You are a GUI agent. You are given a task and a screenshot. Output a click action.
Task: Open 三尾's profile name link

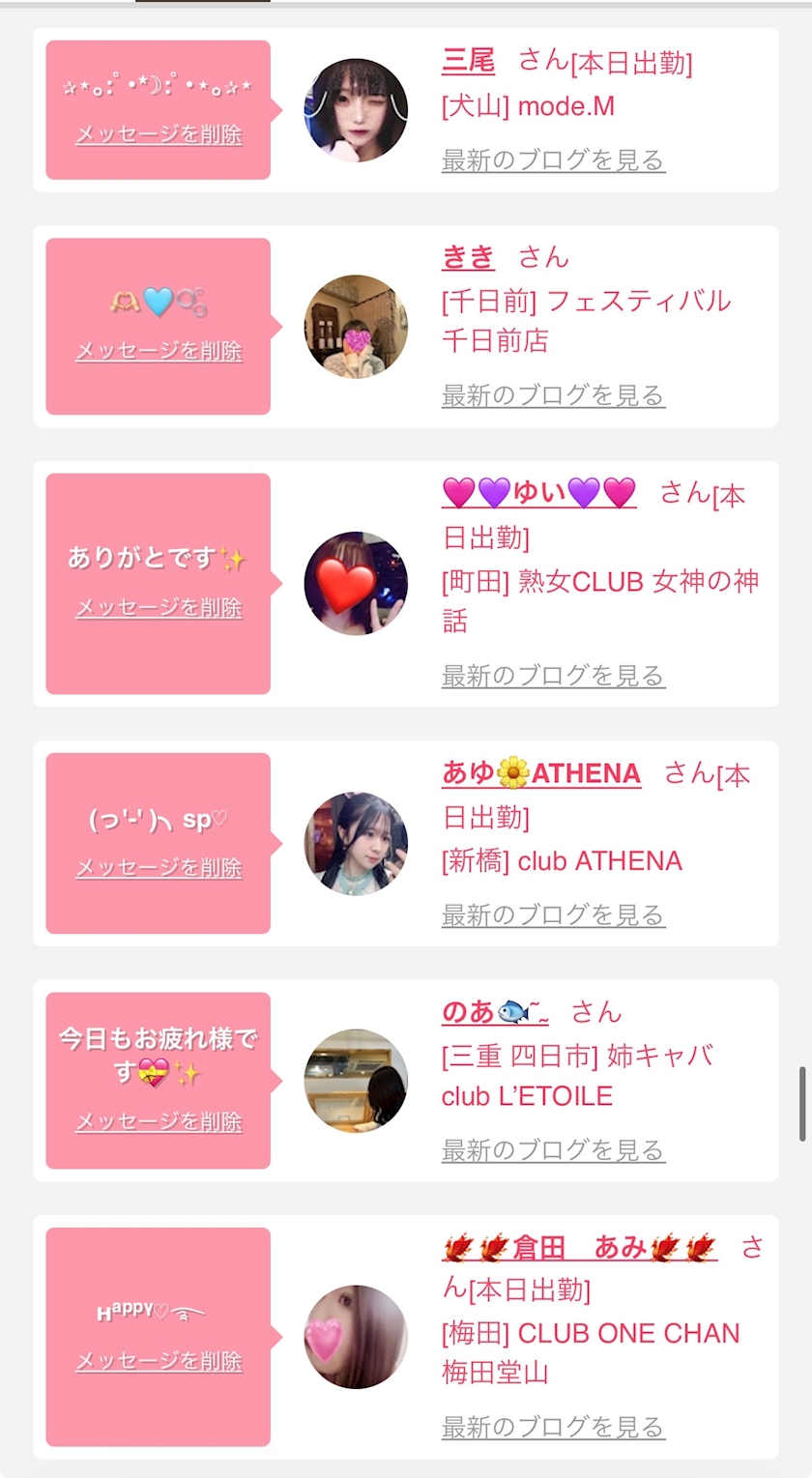469,61
